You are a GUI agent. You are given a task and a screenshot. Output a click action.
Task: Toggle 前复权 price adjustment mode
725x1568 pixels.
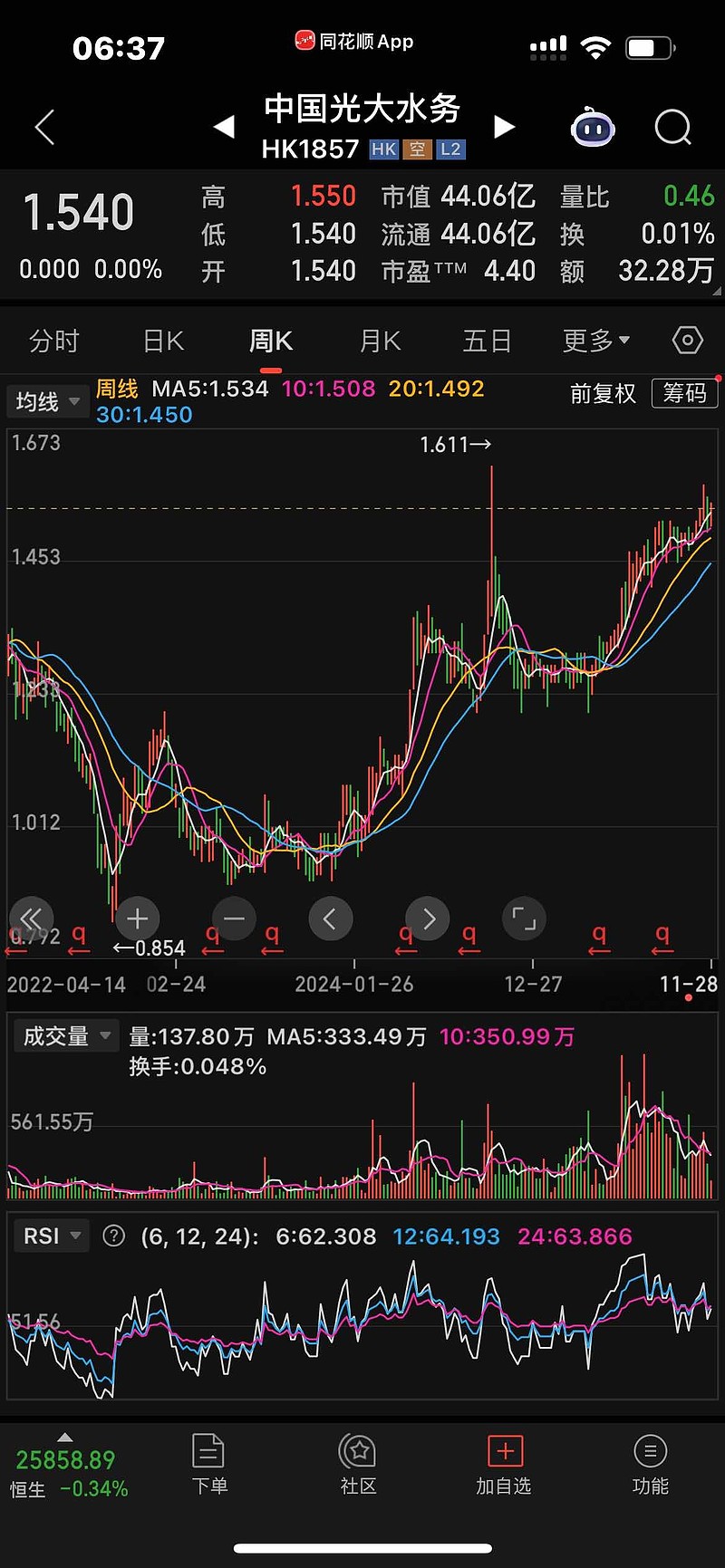[x=602, y=393]
